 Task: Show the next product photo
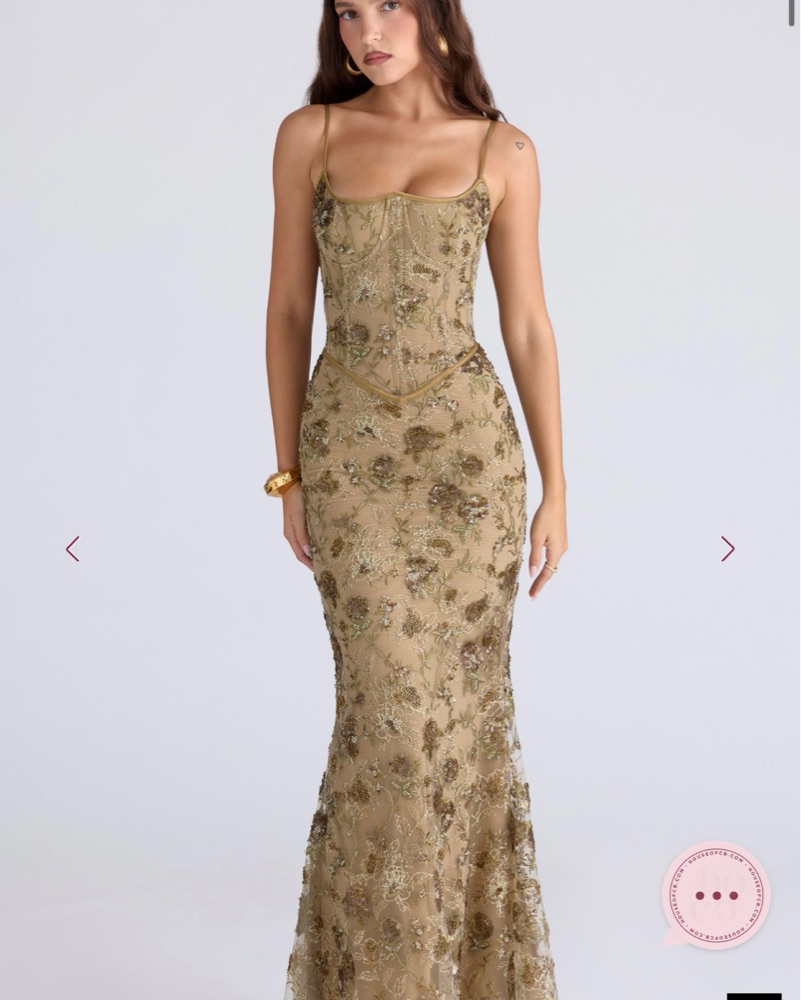[x=728, y=548]
